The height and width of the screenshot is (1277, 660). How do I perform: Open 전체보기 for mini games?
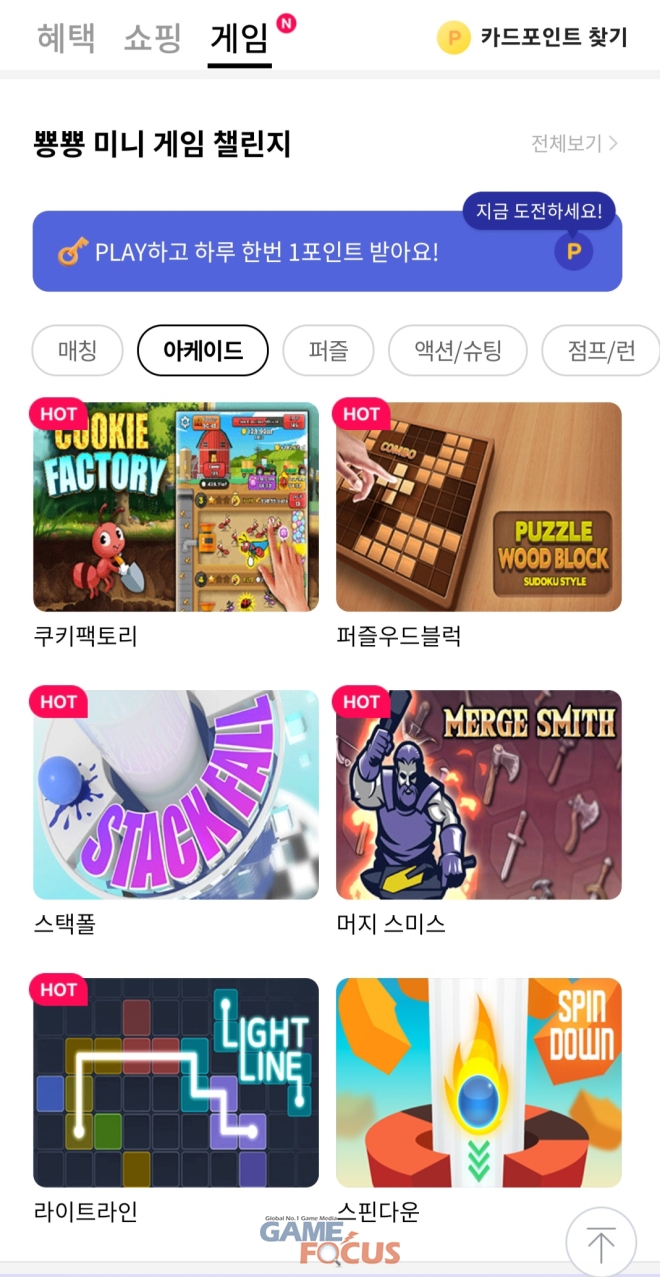coord(574,143)
